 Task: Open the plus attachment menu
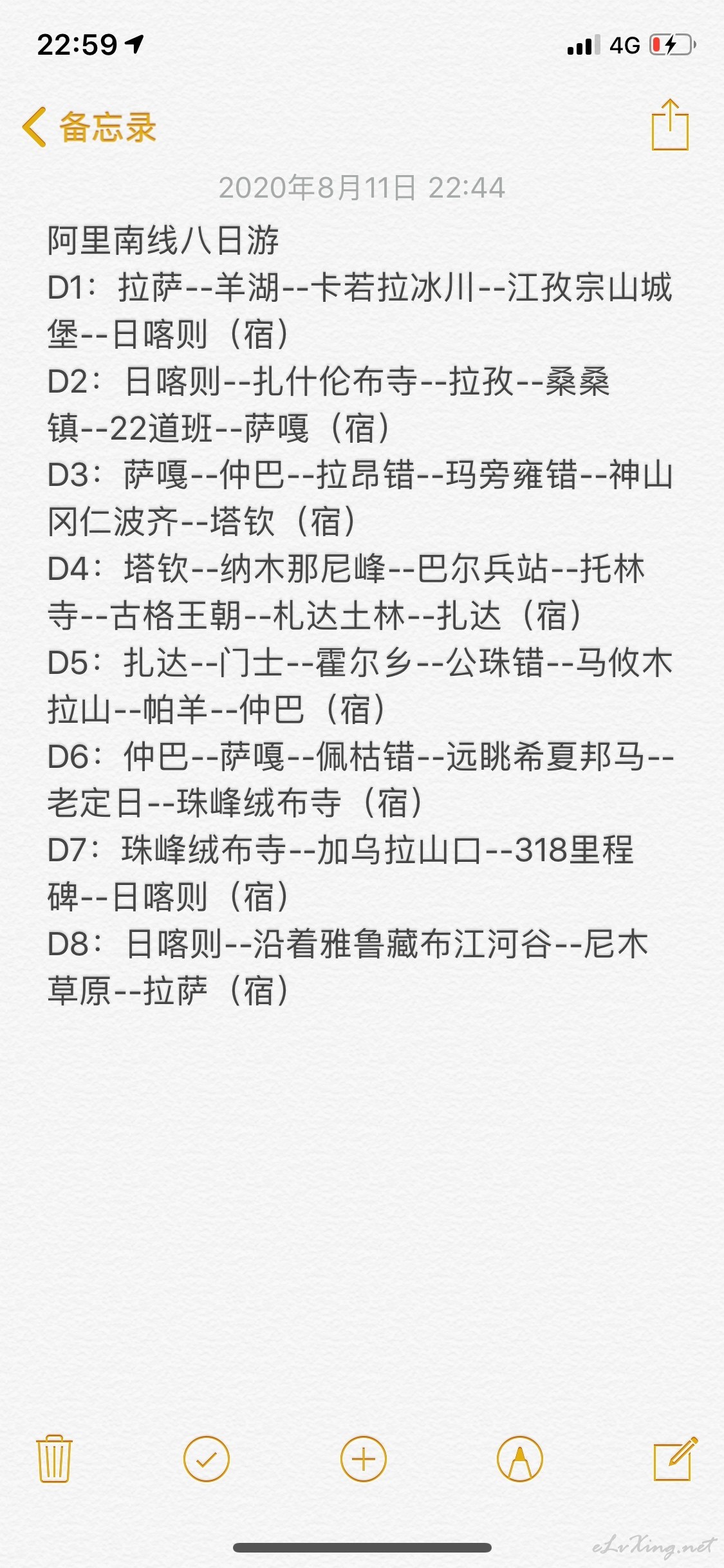(364, 1459)
